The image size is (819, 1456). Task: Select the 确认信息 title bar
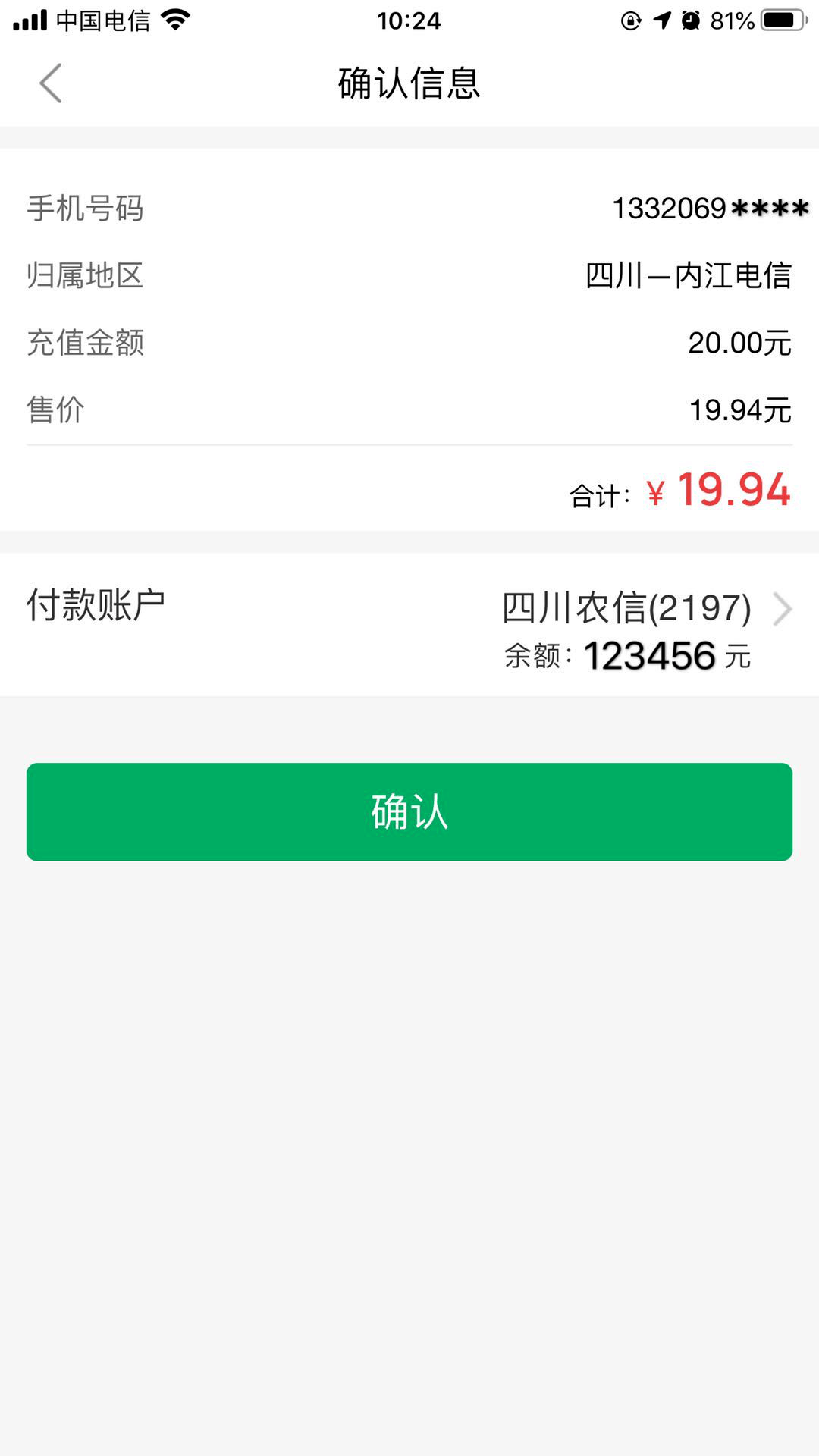click(x=409, y=83)
